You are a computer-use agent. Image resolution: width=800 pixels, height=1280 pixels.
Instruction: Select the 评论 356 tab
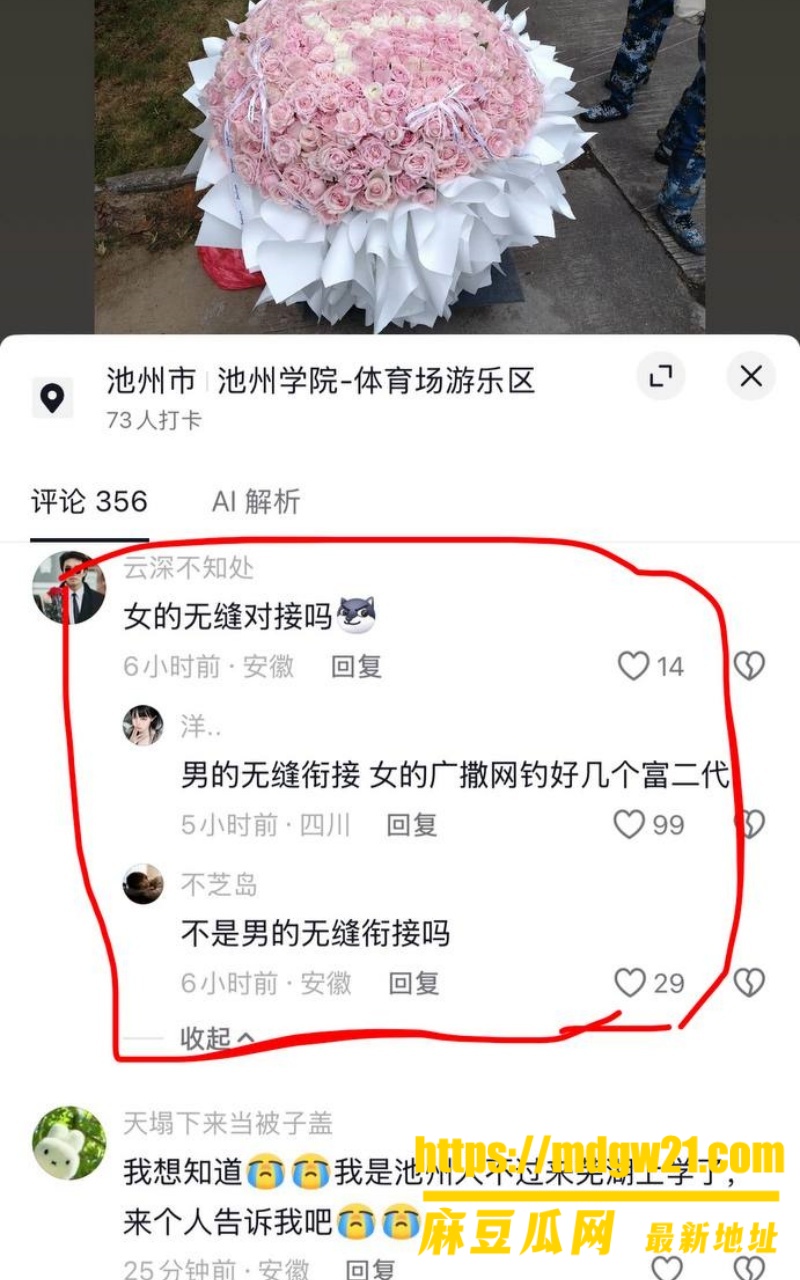click(x=89, y=501)
